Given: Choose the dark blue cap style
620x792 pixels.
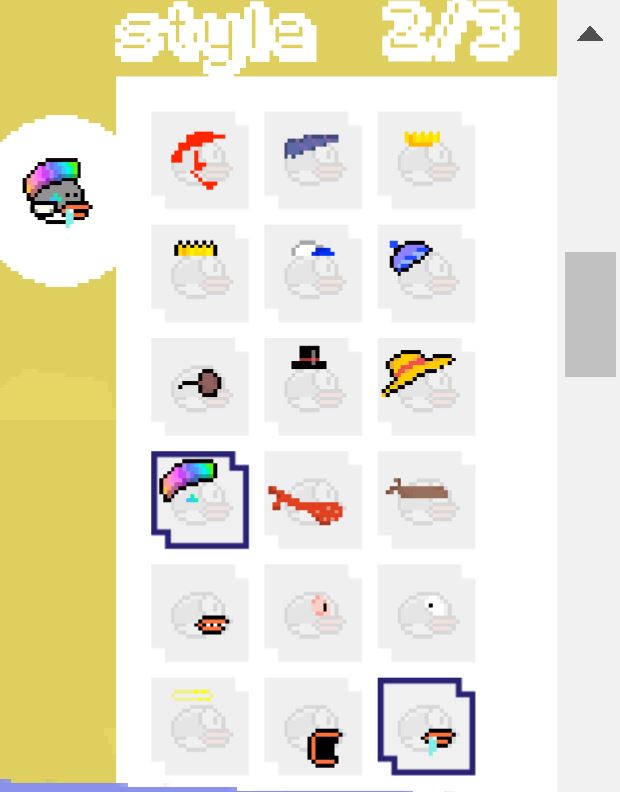Looking at the screenshot, I should coord(312,160).
